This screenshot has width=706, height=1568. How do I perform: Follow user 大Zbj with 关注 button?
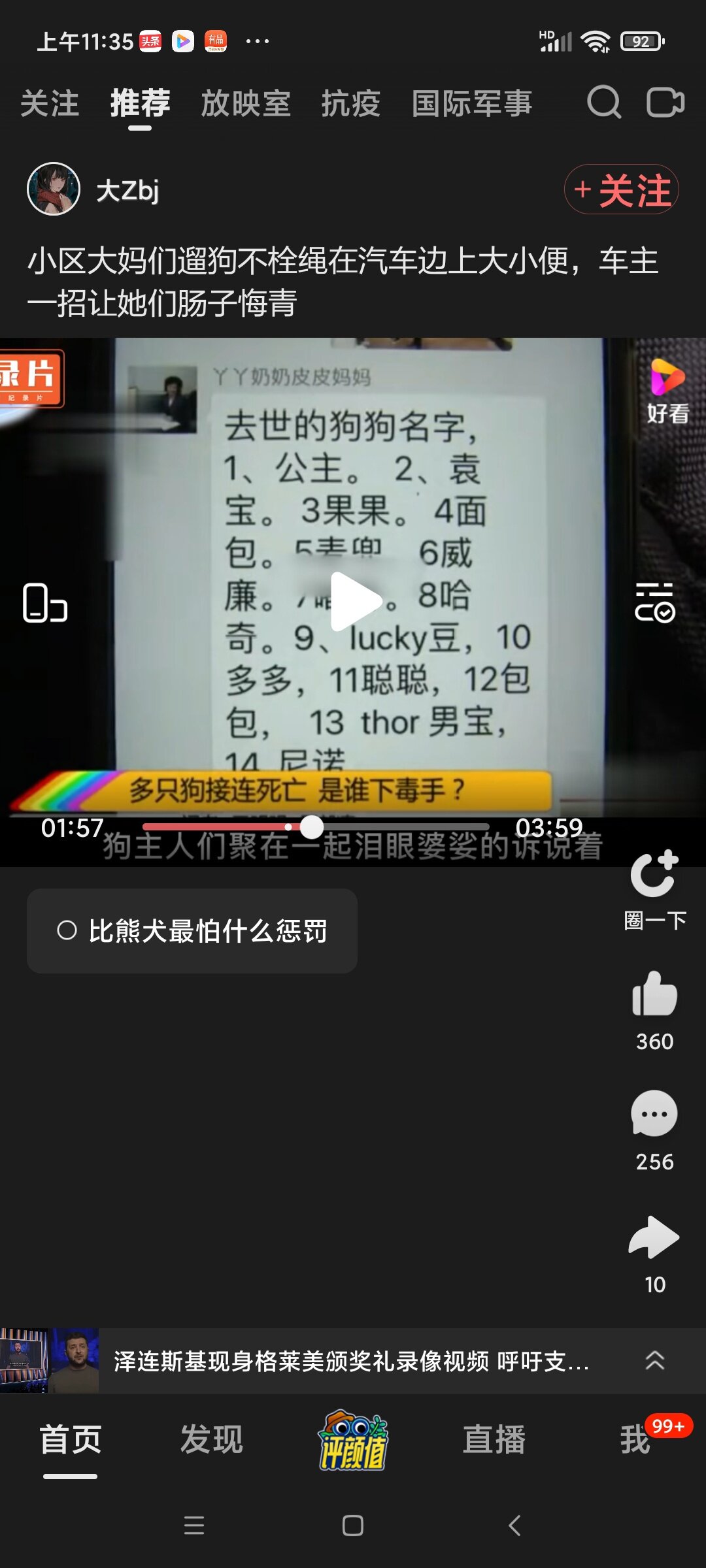(x=622, y=189)
